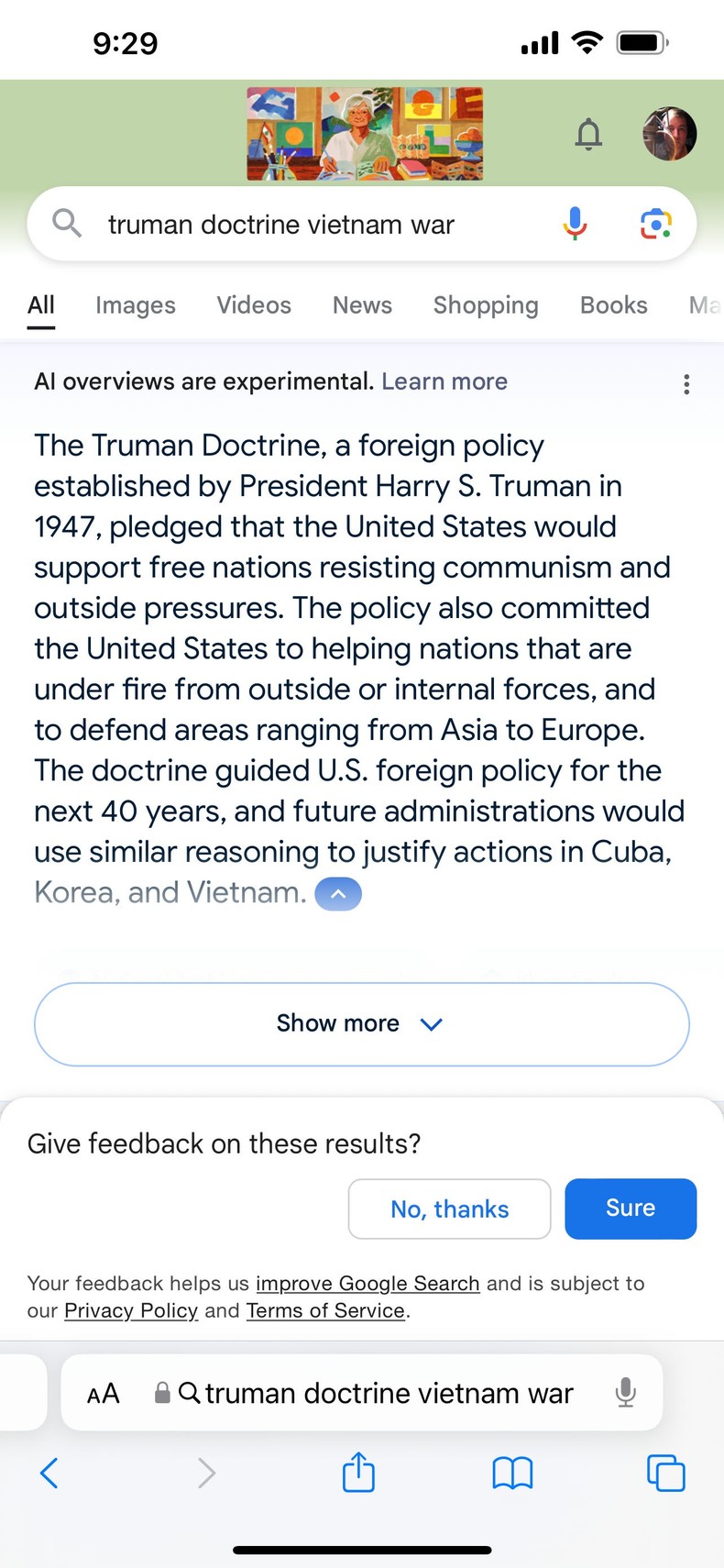
Task: Open the Google Doodle at the top
Action: coord(365,134)
